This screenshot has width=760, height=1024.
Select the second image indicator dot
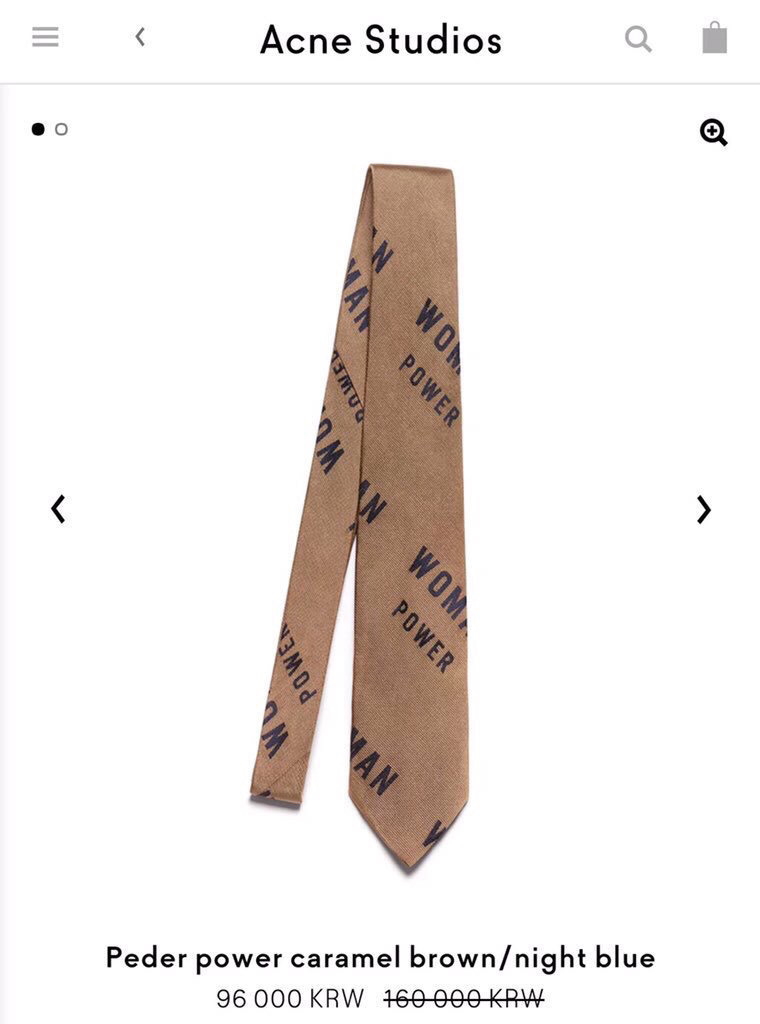click(x=62, y=129)
